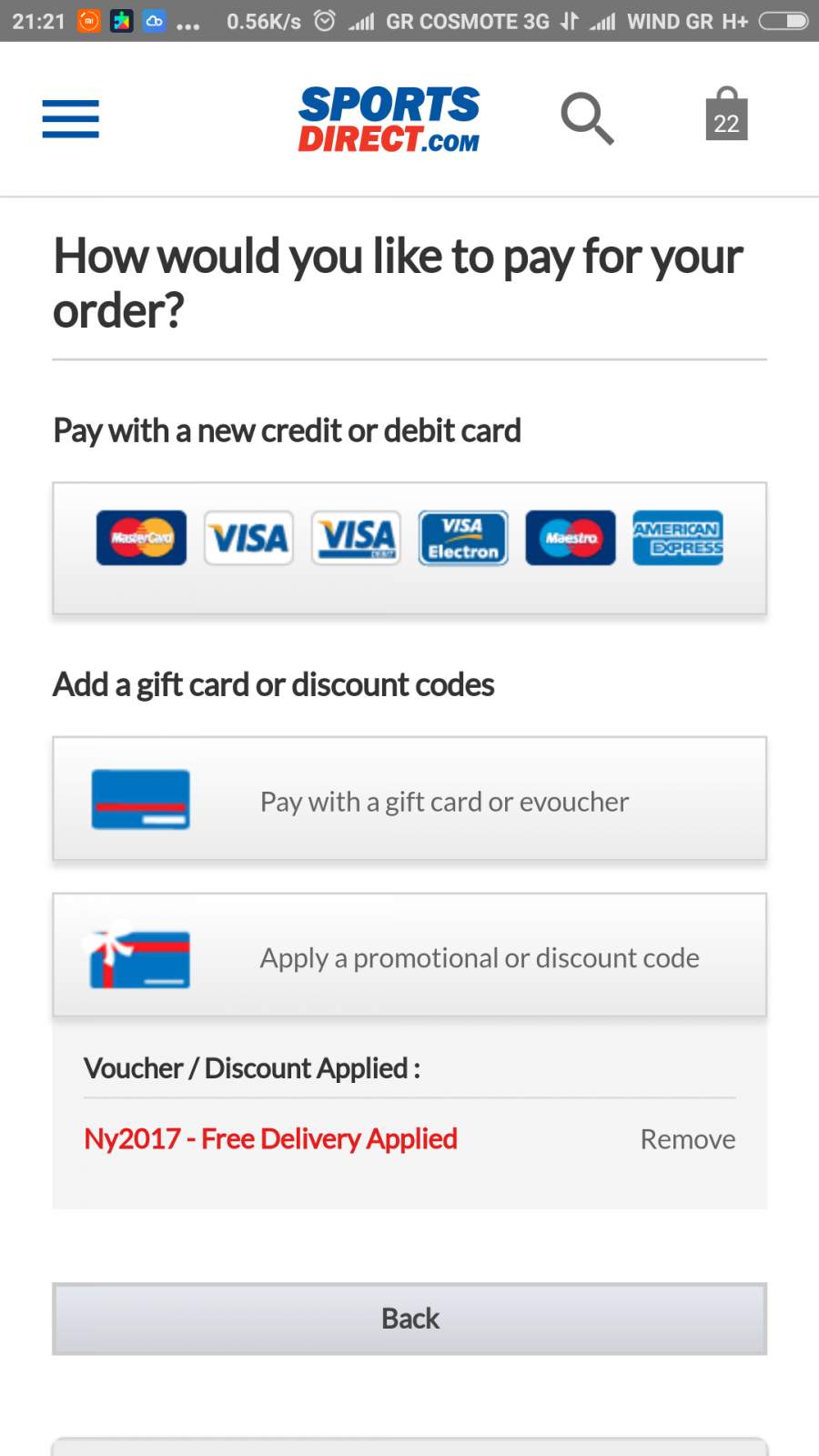
Task: Open the search magnifier icon
Action: point(587,118)
